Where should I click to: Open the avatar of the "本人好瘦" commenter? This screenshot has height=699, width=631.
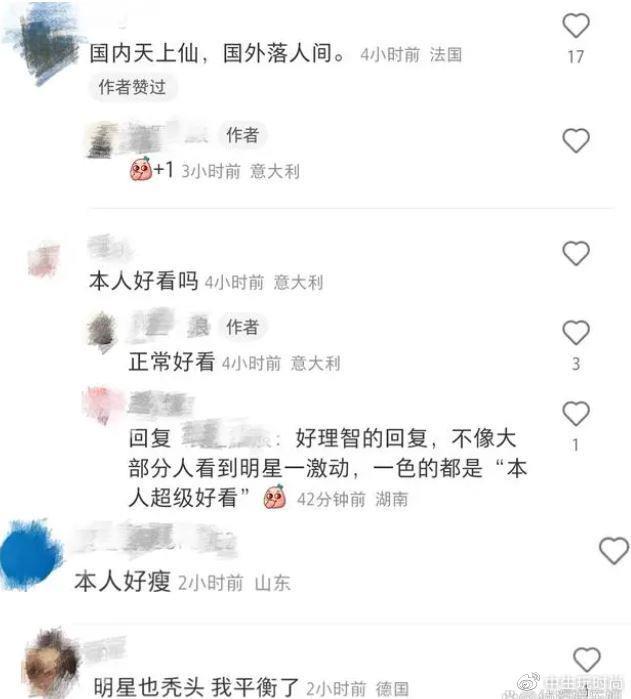(30, 554)
